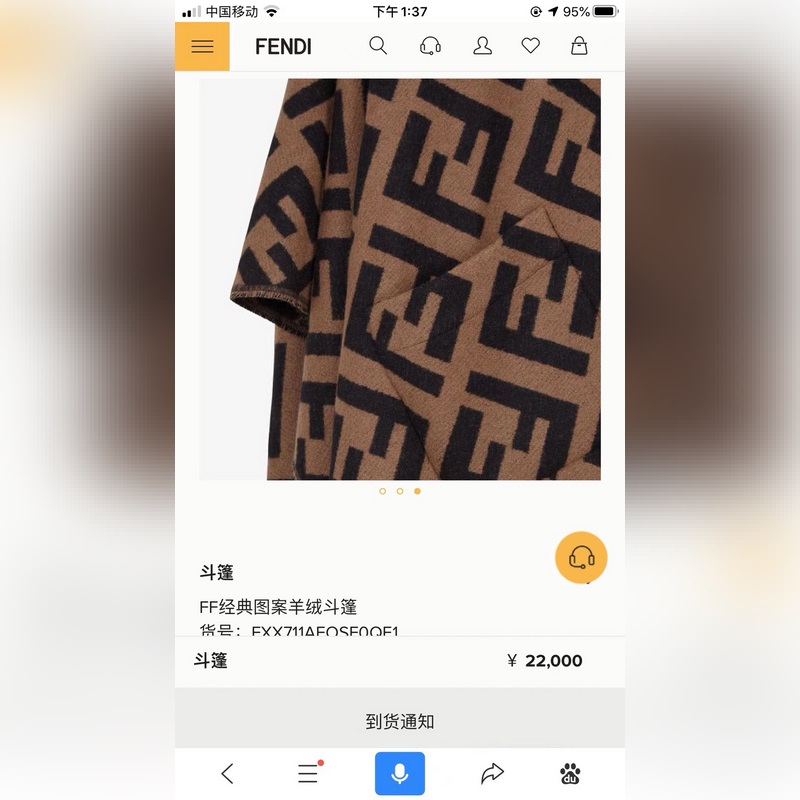Open the search magnifier icon
The image size is (800, 800).
[378, 46]
